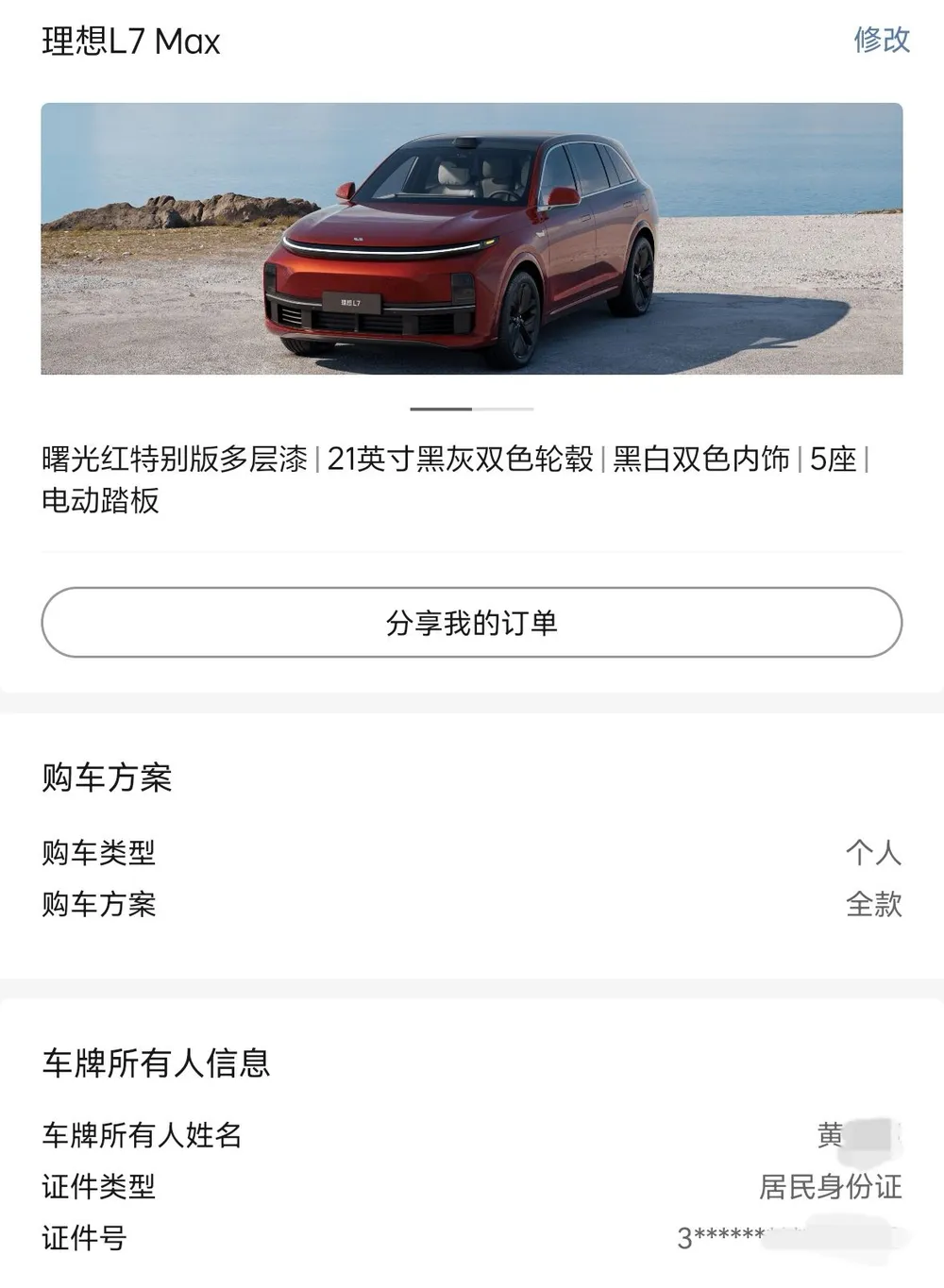Tap the image carousel page indicator
944x1288 pixels.
(x=472, y=409)
